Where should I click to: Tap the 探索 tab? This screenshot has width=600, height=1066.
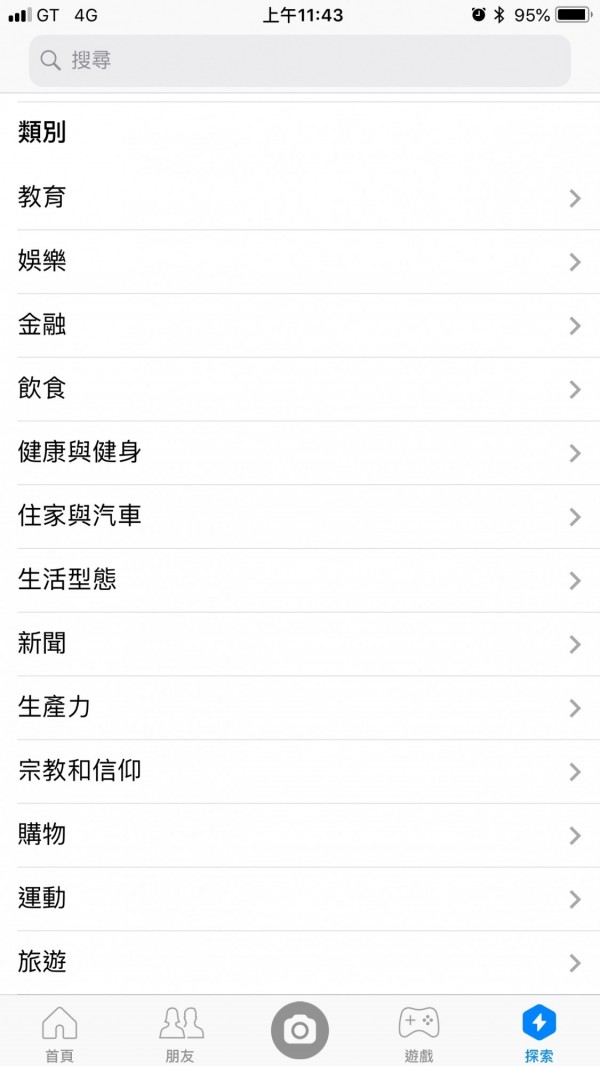pos(539,1033)
